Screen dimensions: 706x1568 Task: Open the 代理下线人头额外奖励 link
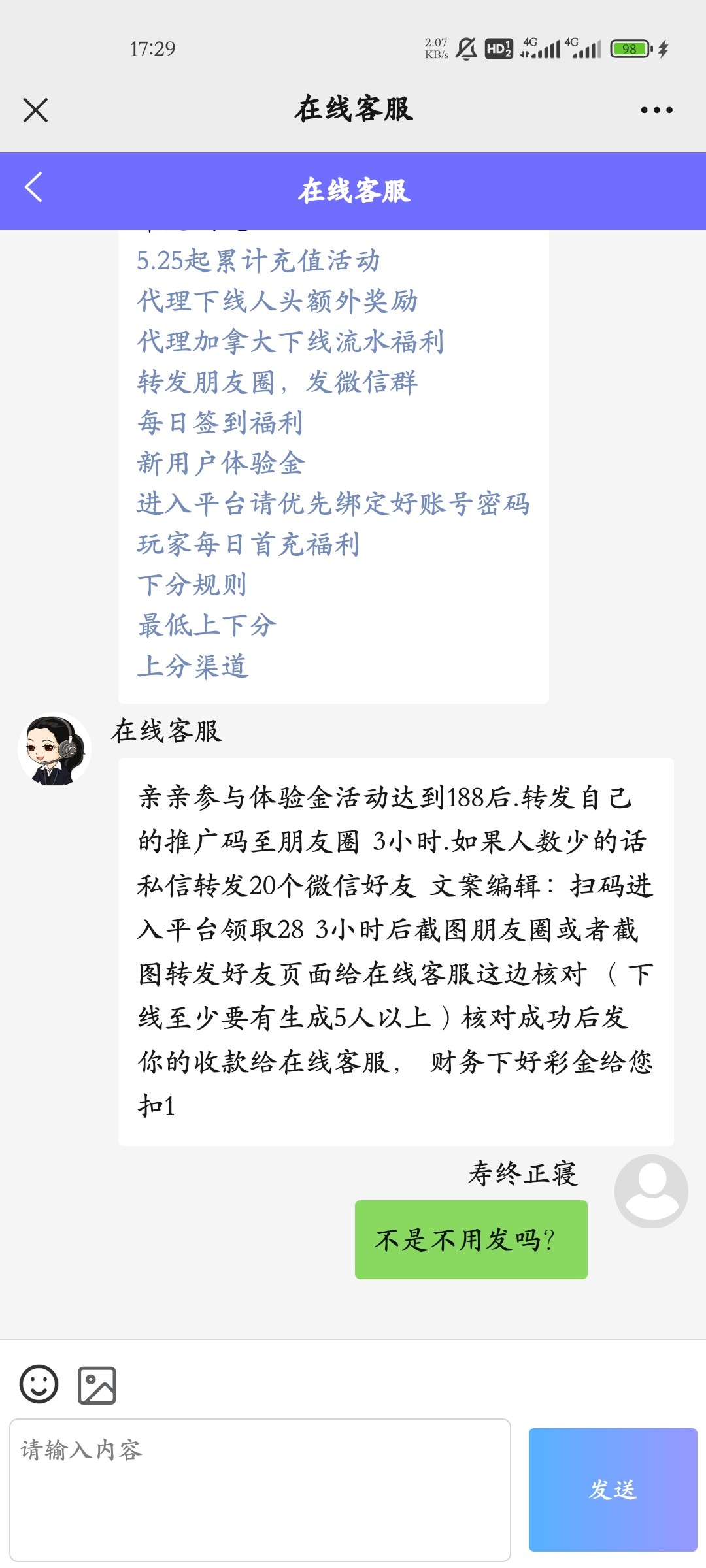[277, 301]
